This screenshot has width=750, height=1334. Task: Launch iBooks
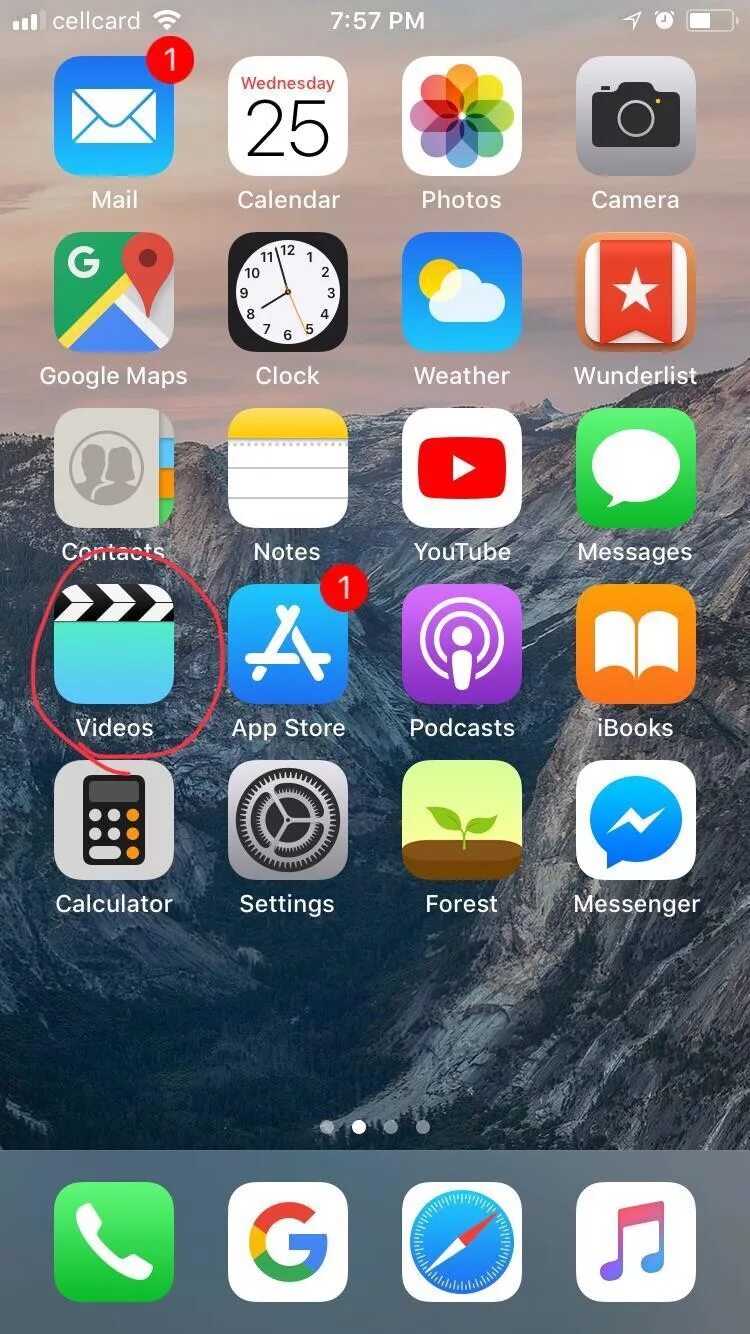point(636,644)
